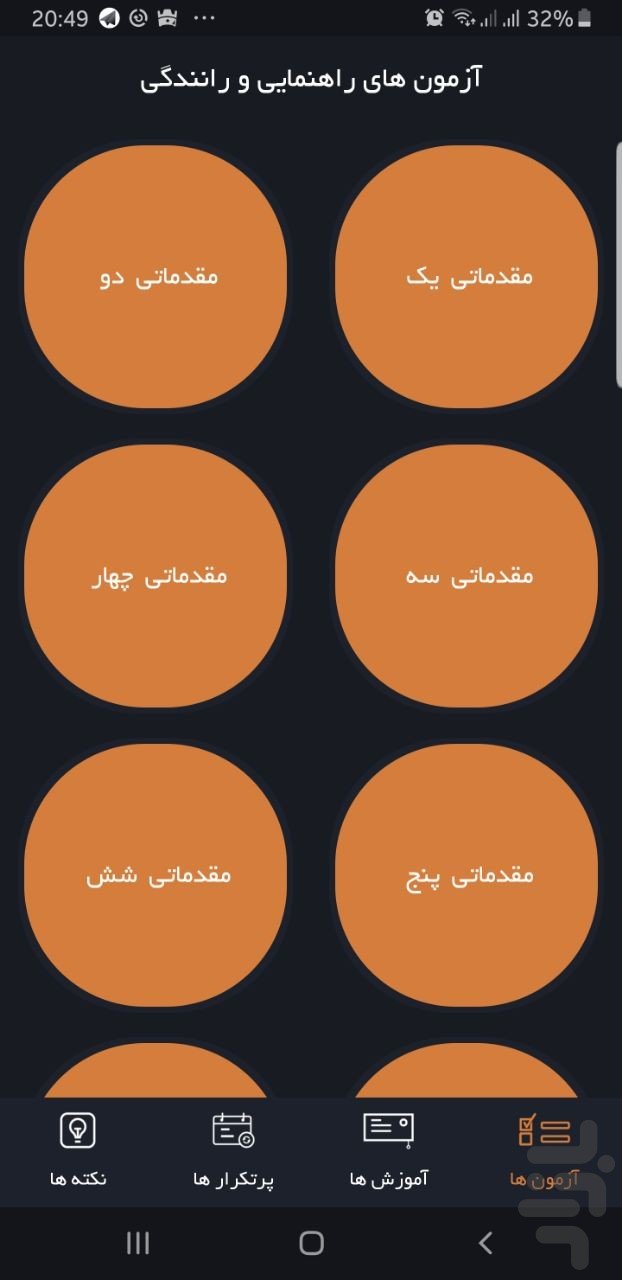Tap the system home button

coord(311,1243)
